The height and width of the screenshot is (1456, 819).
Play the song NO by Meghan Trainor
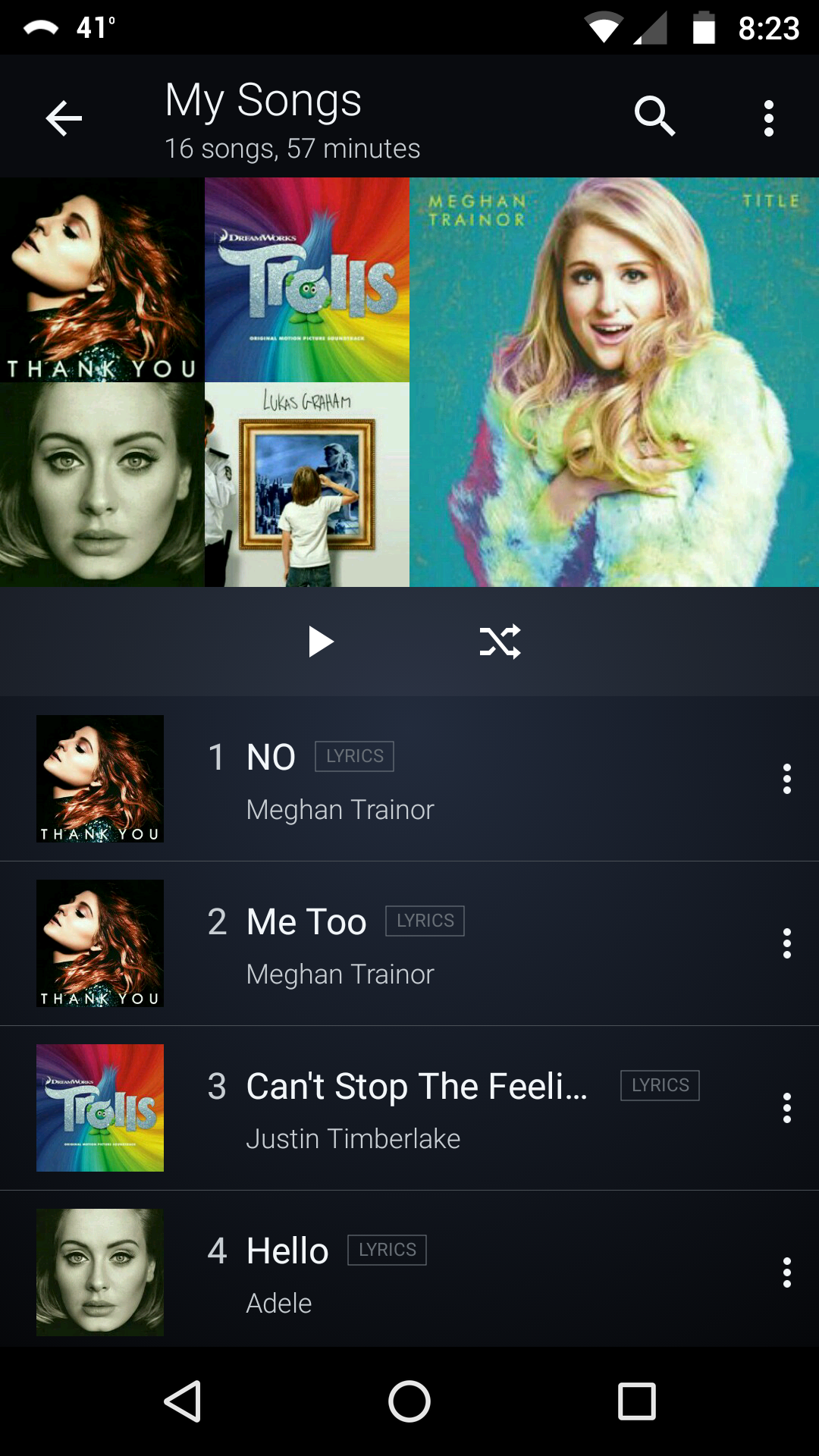pyautogui.click(x=409, y=779)
